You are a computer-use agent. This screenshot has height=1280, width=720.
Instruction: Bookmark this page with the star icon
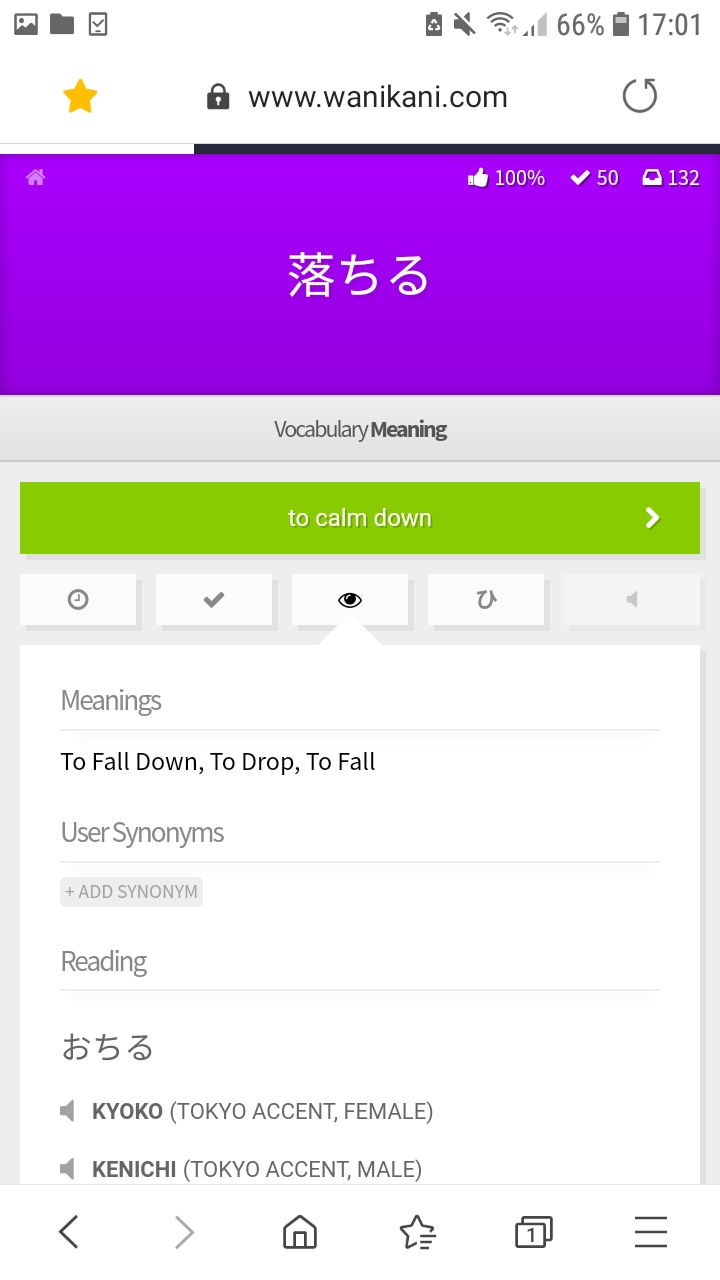(80, 97)
